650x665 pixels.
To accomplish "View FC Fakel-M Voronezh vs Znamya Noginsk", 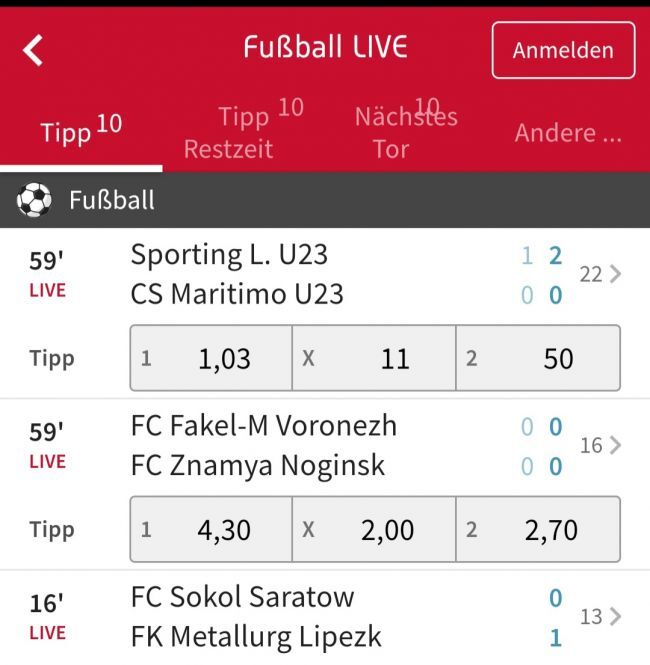I will (263, 445).
